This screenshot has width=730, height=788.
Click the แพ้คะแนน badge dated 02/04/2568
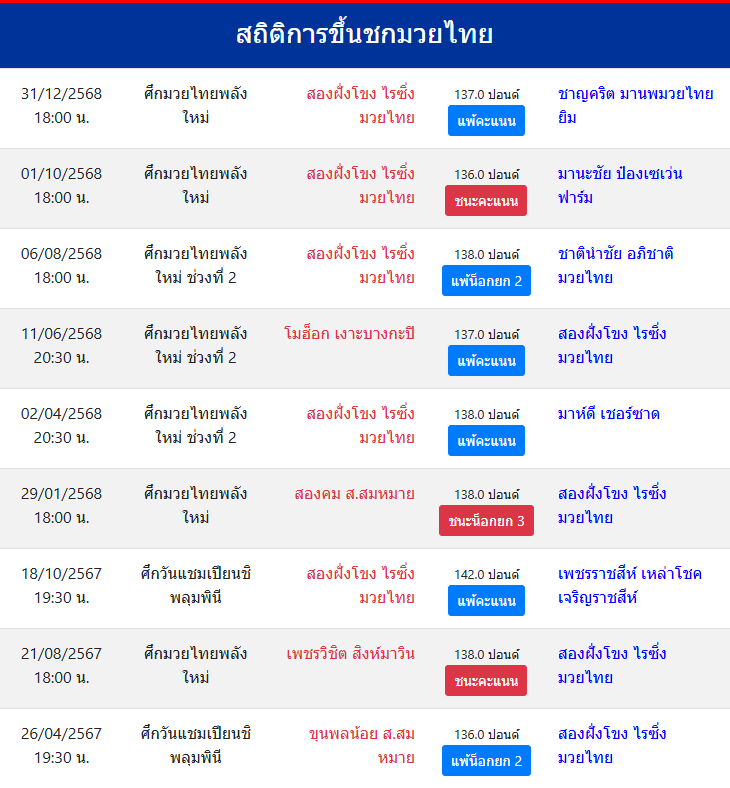(486, 440)
